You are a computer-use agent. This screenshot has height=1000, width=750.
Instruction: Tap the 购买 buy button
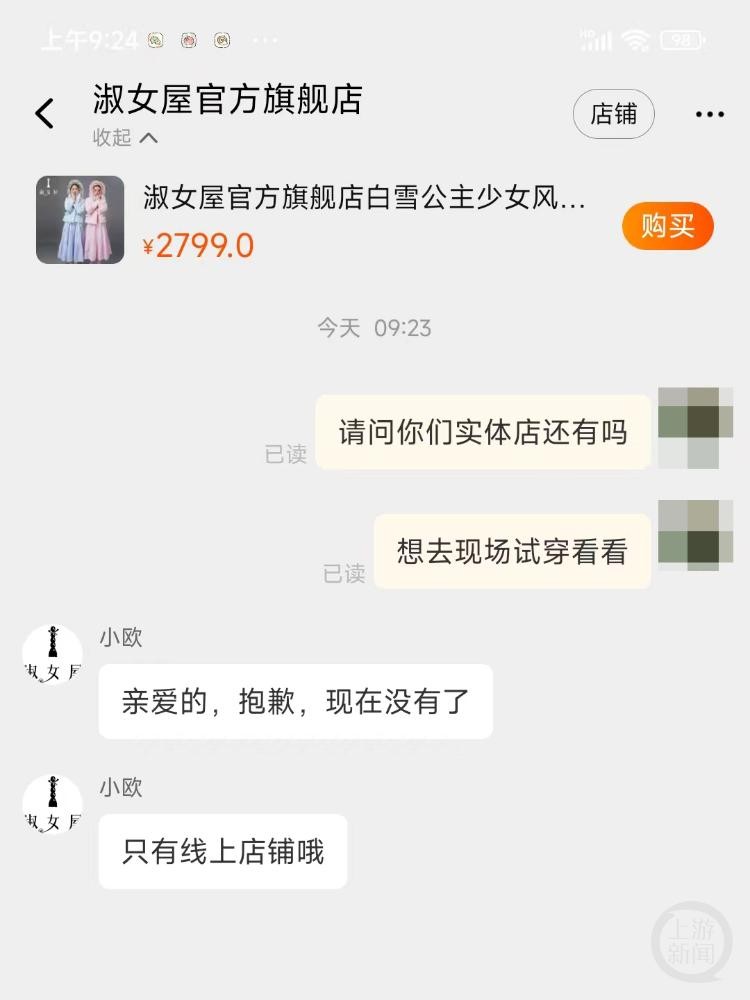coord(667,226)
